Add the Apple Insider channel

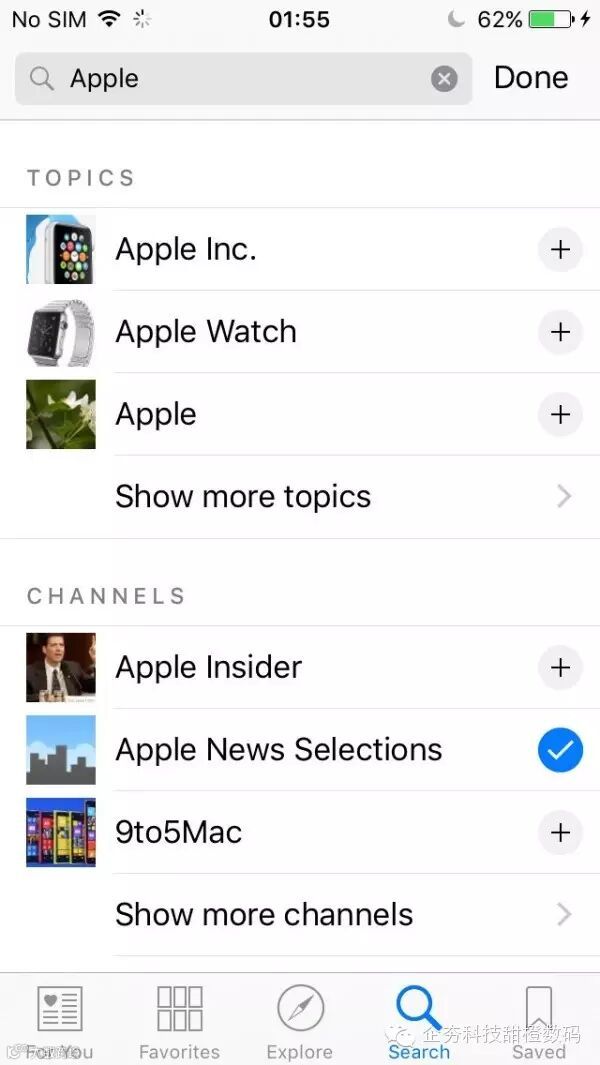pos(560,667)
